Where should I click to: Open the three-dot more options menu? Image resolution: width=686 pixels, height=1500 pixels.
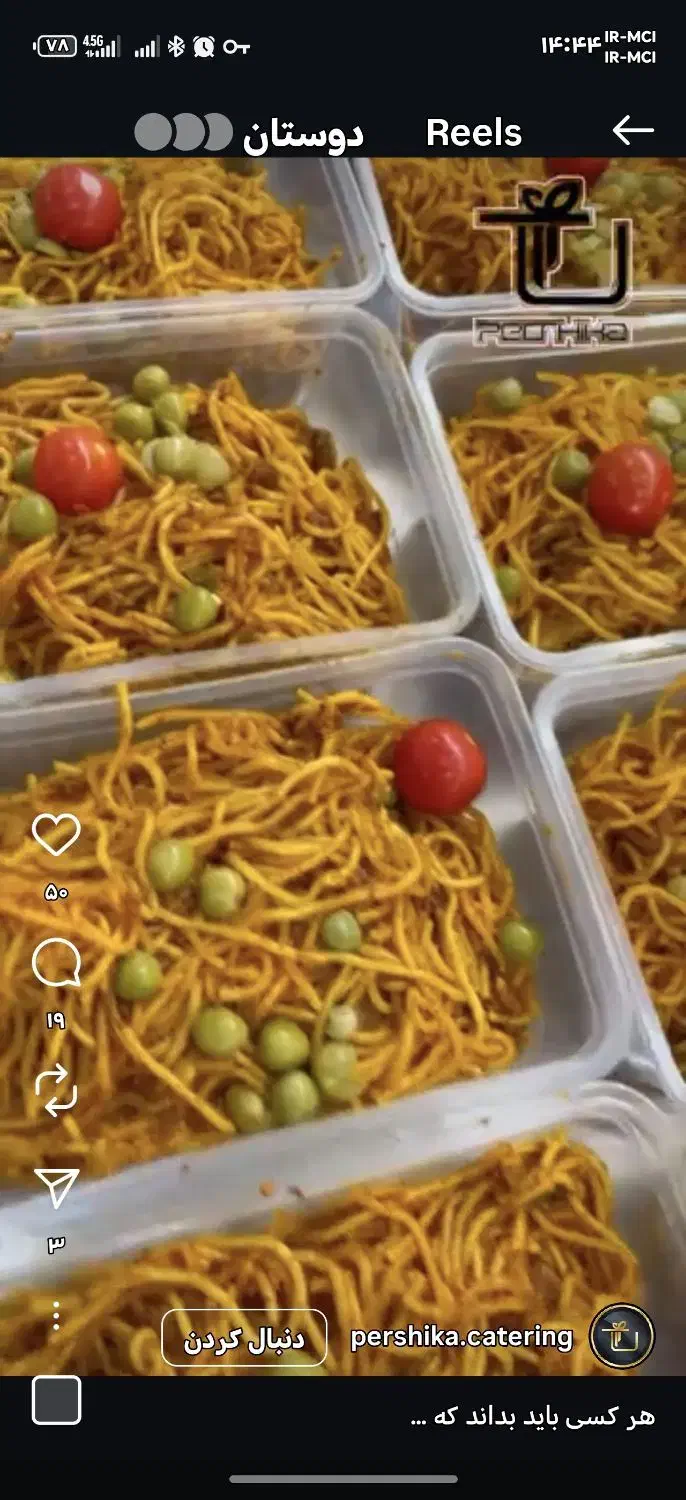pos(56,1316)
